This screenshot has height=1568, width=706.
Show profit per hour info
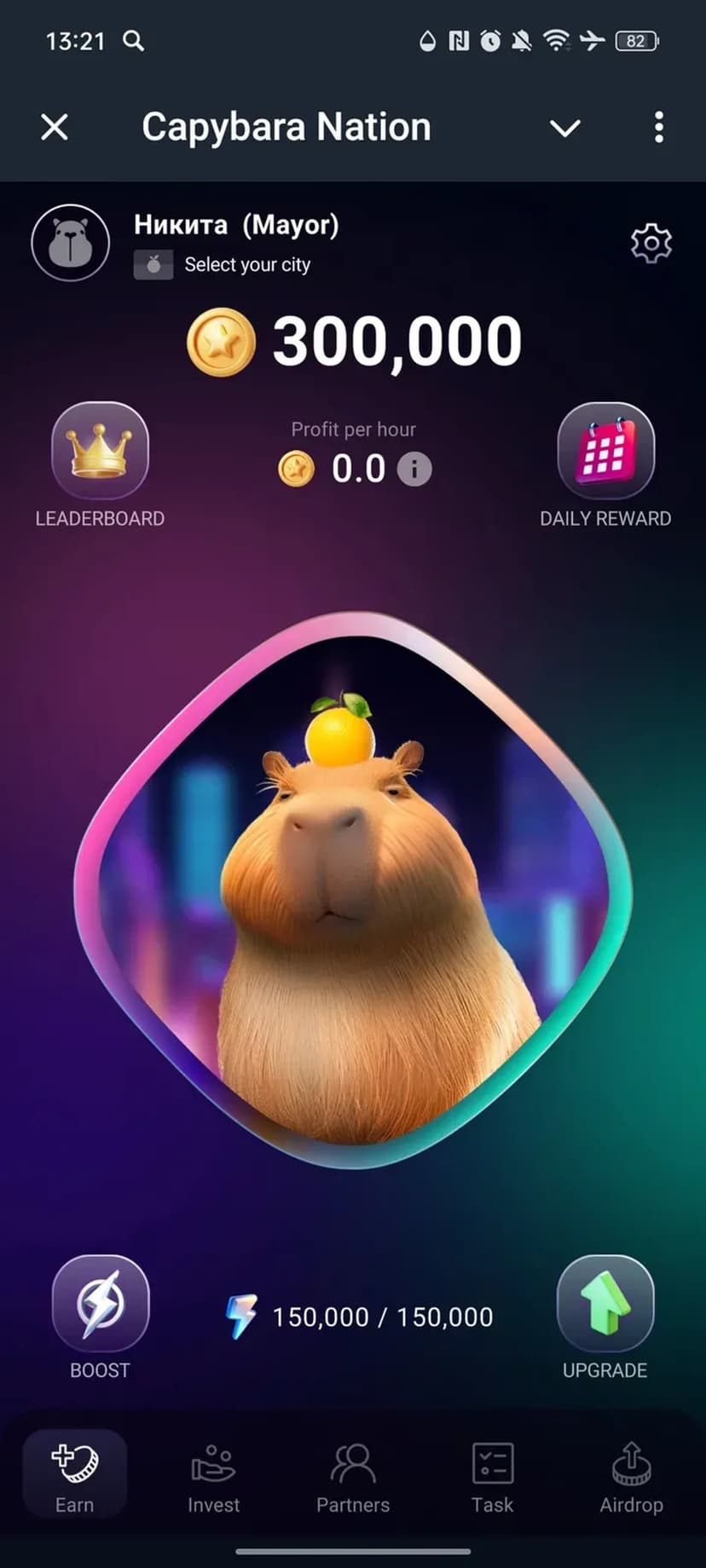(414, 470)
